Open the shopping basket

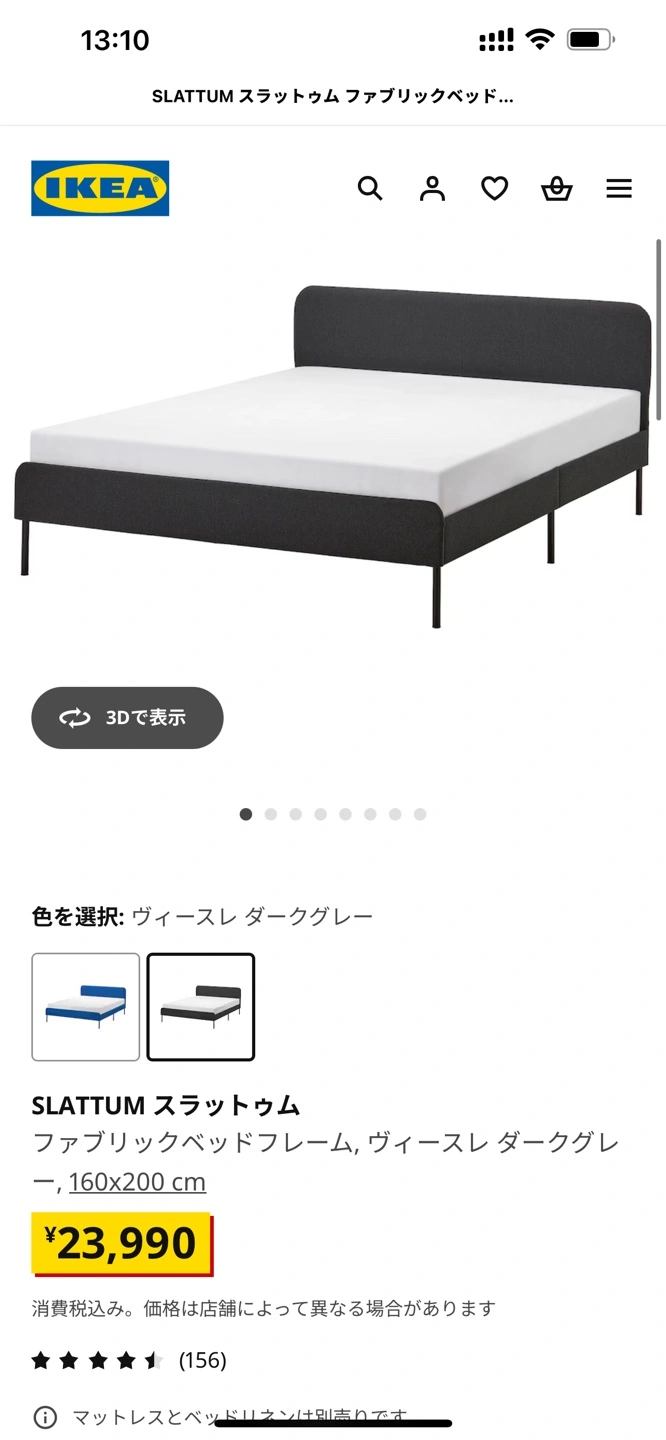pos(557,188)
